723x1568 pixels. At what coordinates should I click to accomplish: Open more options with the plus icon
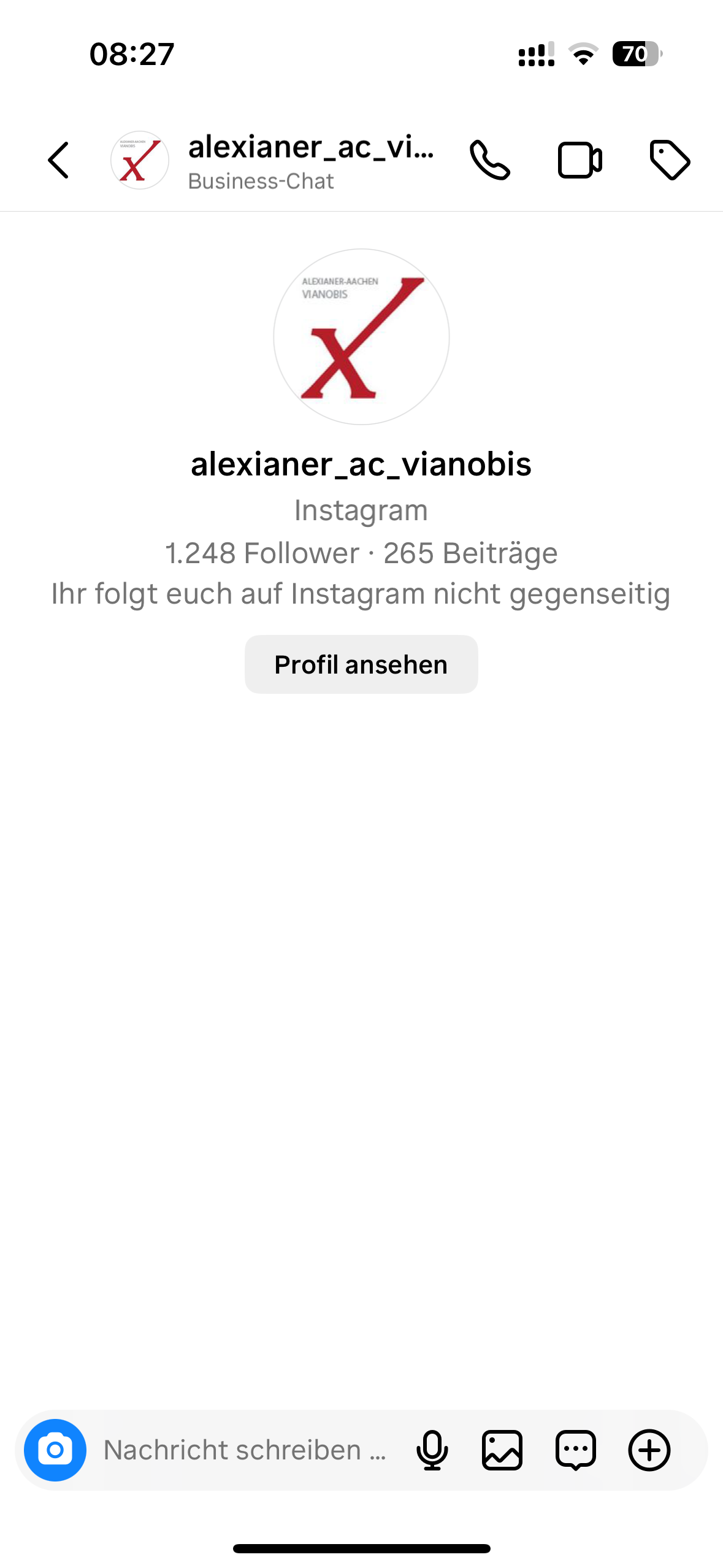(649, 1450)
